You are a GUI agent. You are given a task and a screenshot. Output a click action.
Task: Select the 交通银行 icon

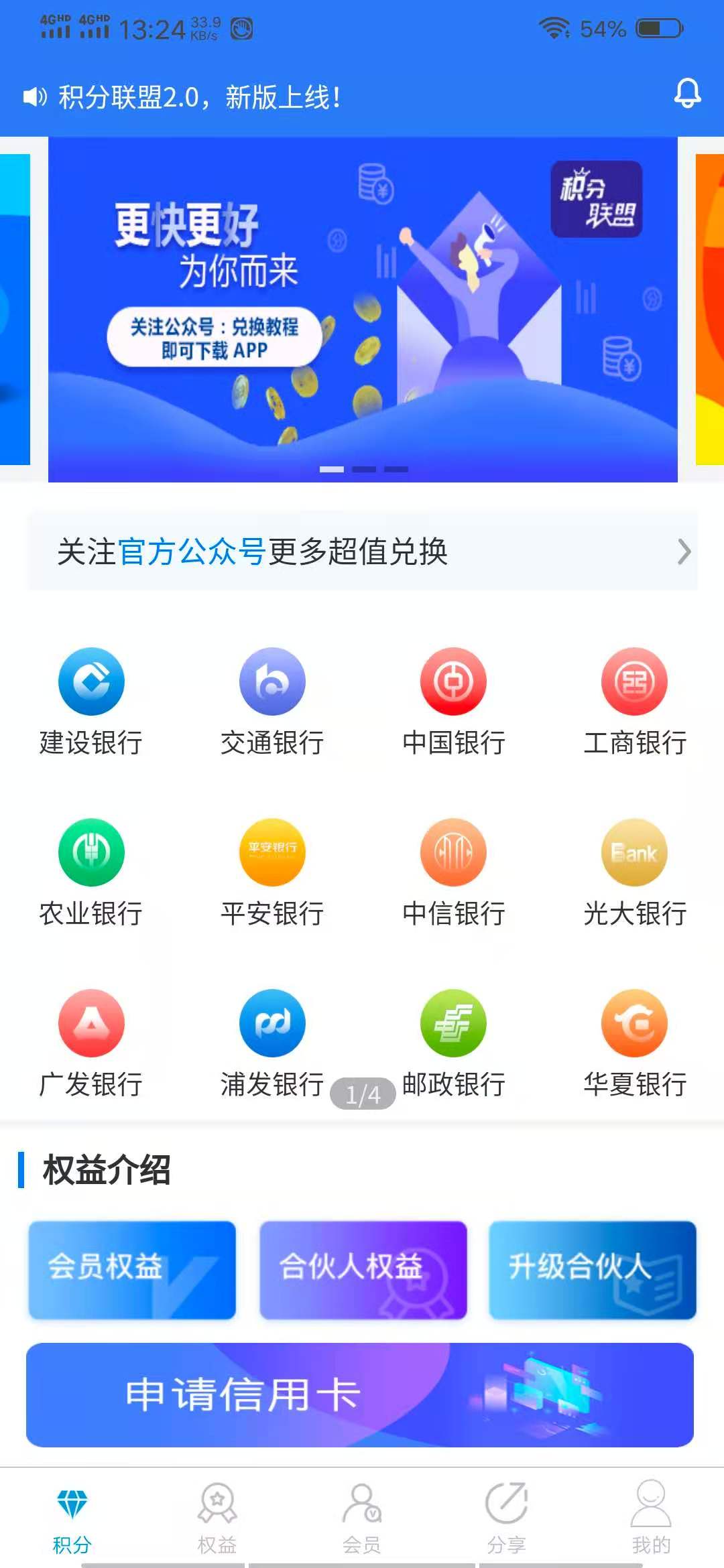(271, 681)
